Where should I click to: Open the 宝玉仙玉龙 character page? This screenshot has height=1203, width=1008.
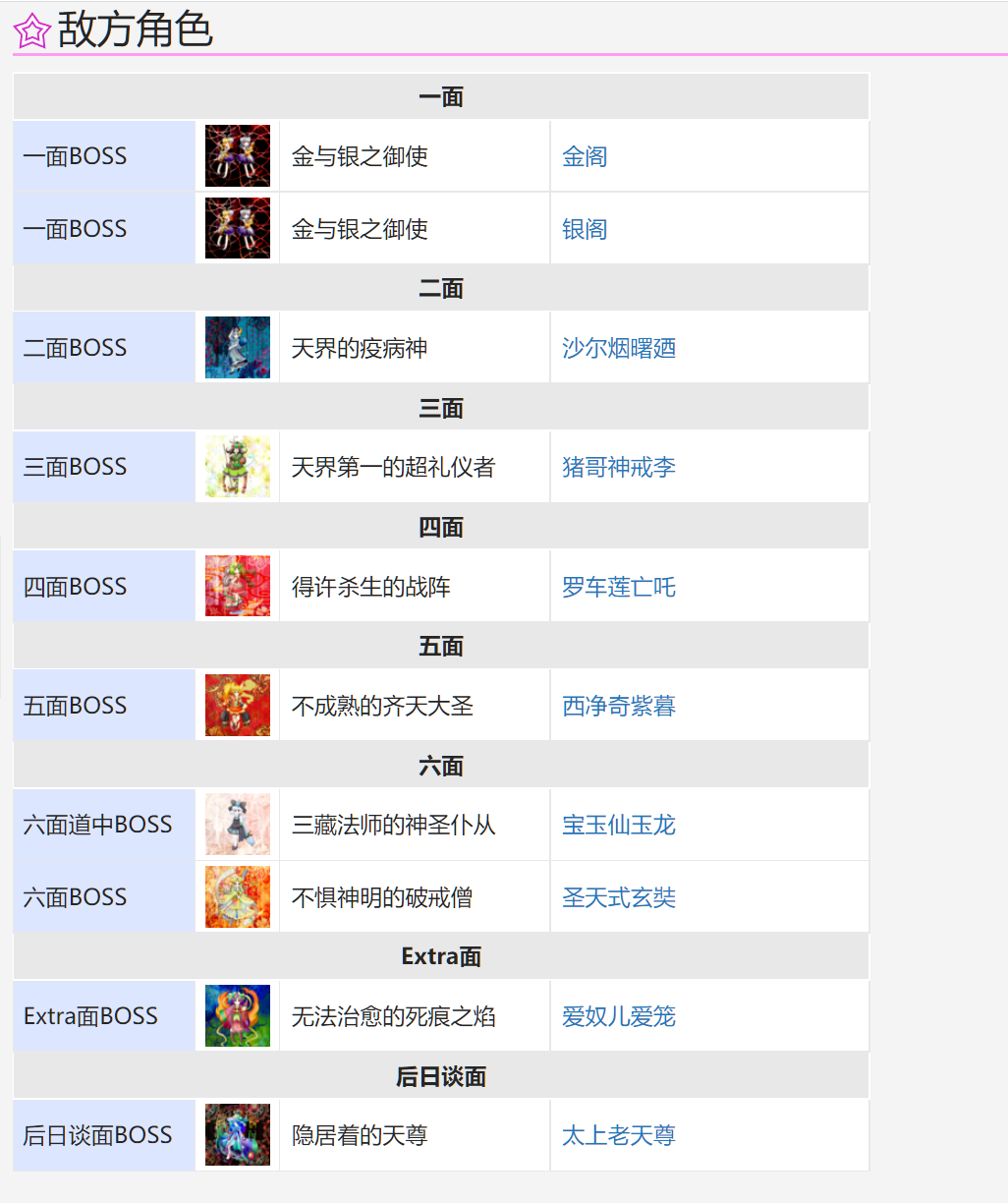coord(618,825)
